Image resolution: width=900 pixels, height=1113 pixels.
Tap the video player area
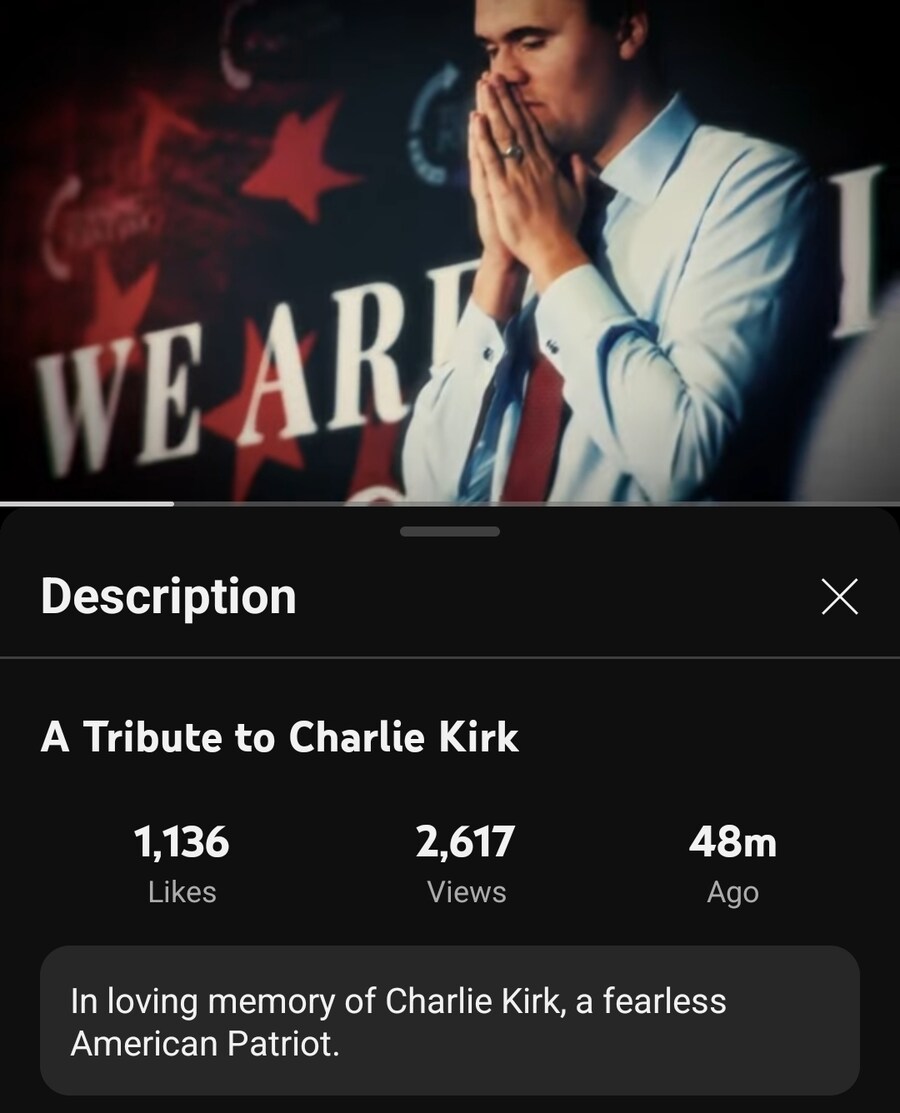pos(450,250)
